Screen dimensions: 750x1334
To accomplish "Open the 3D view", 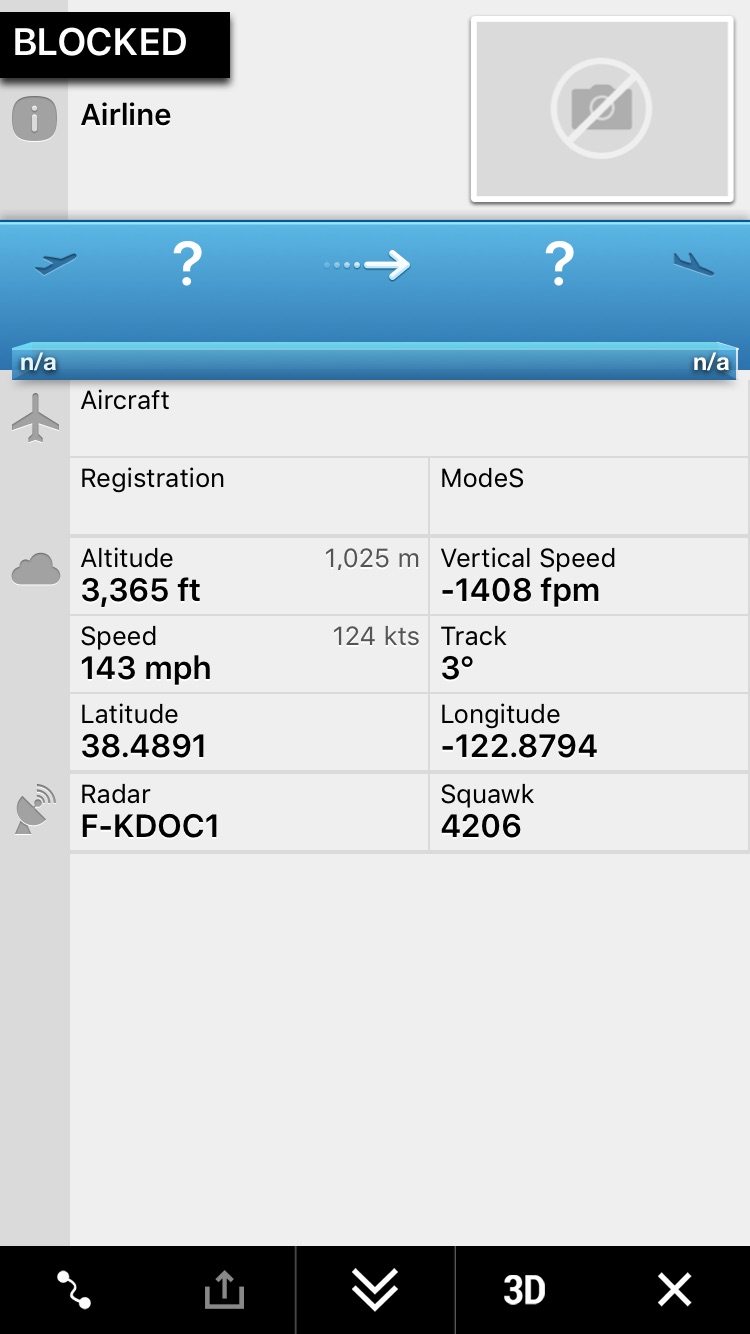I will tap(524, 1290).
